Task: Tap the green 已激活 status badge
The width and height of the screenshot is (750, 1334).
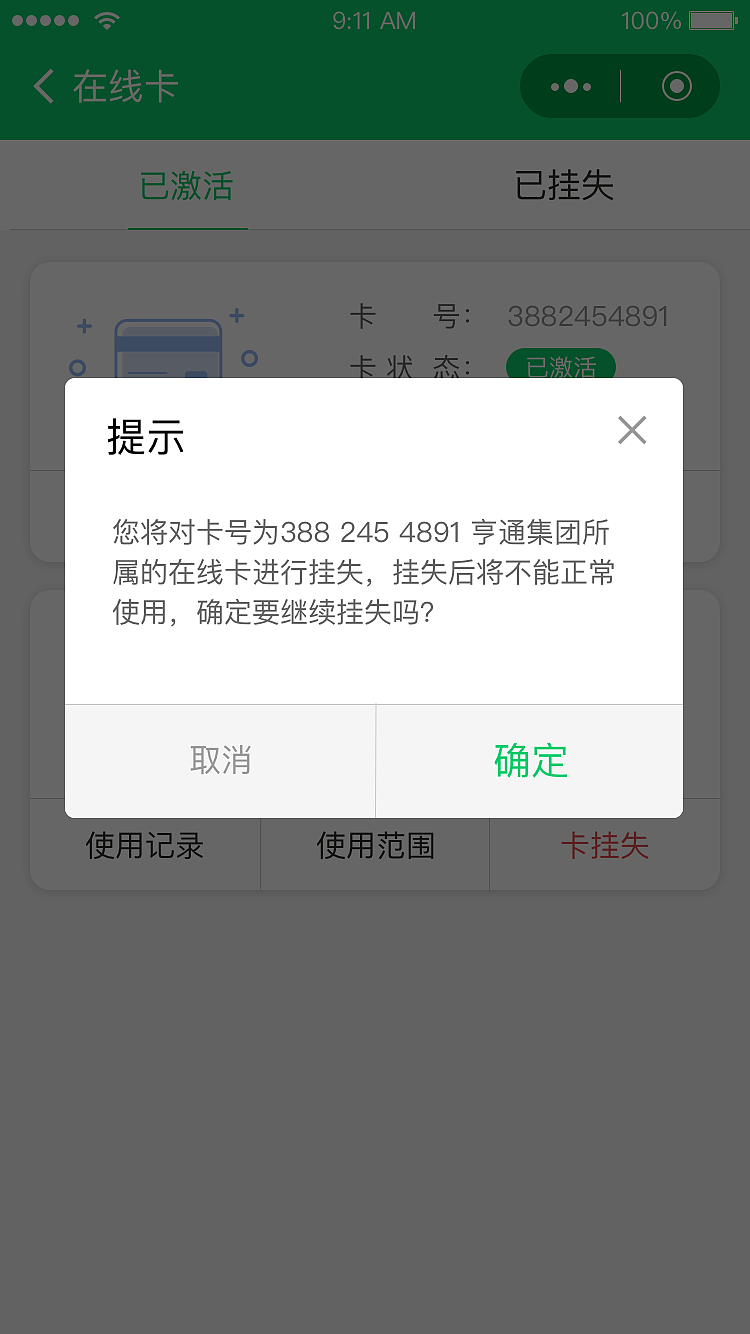Action: pos(561,367)
